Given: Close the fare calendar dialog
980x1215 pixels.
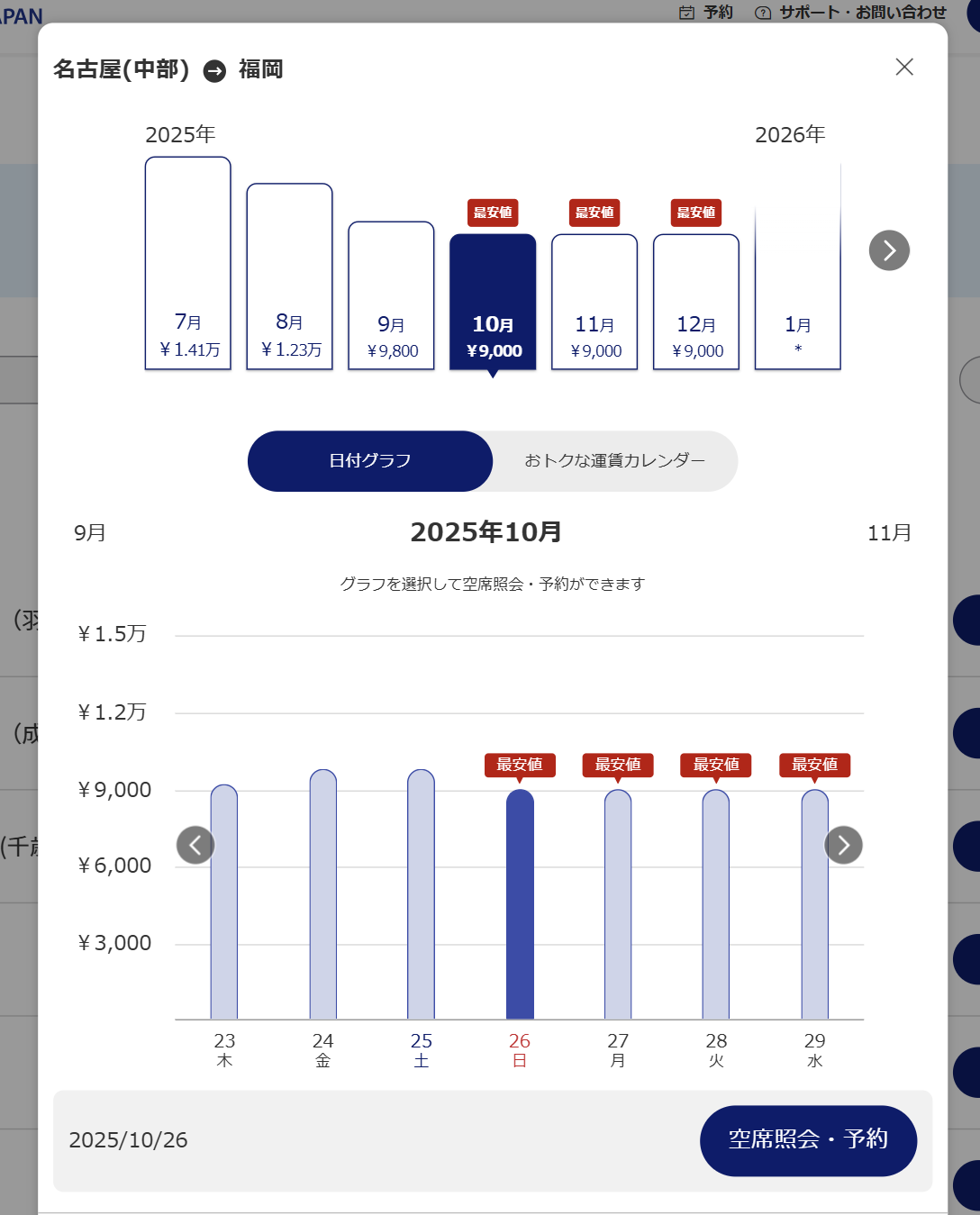Looking at the screenshot, I should [904, 68].
